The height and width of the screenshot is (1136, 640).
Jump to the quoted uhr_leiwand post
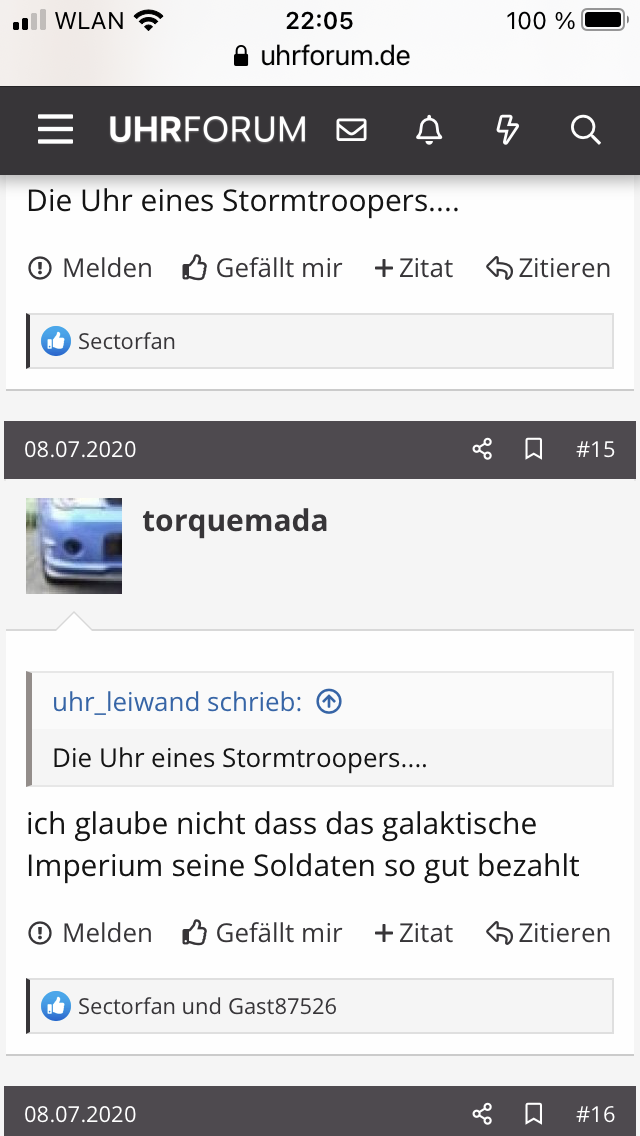[x=329, y=702]
